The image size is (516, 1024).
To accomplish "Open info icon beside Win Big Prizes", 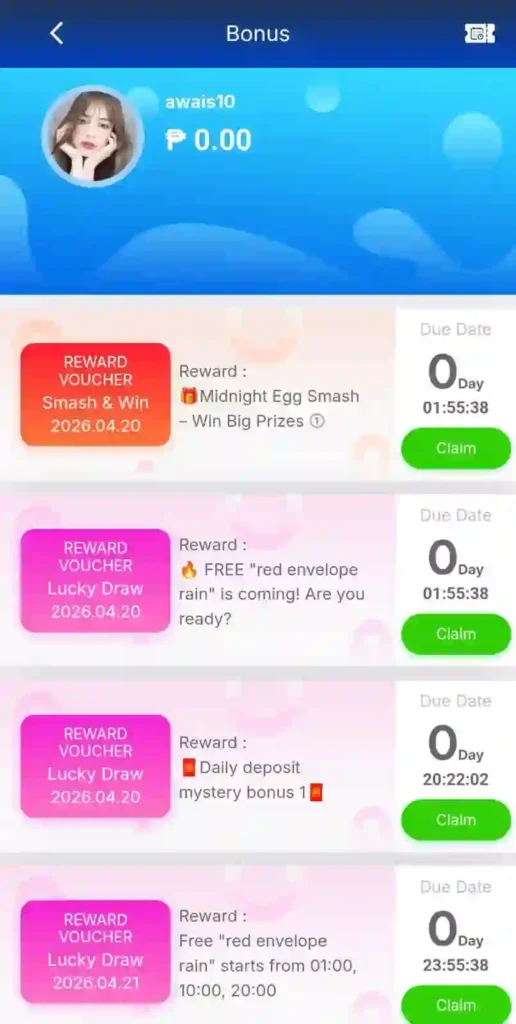I will [316, 422].
